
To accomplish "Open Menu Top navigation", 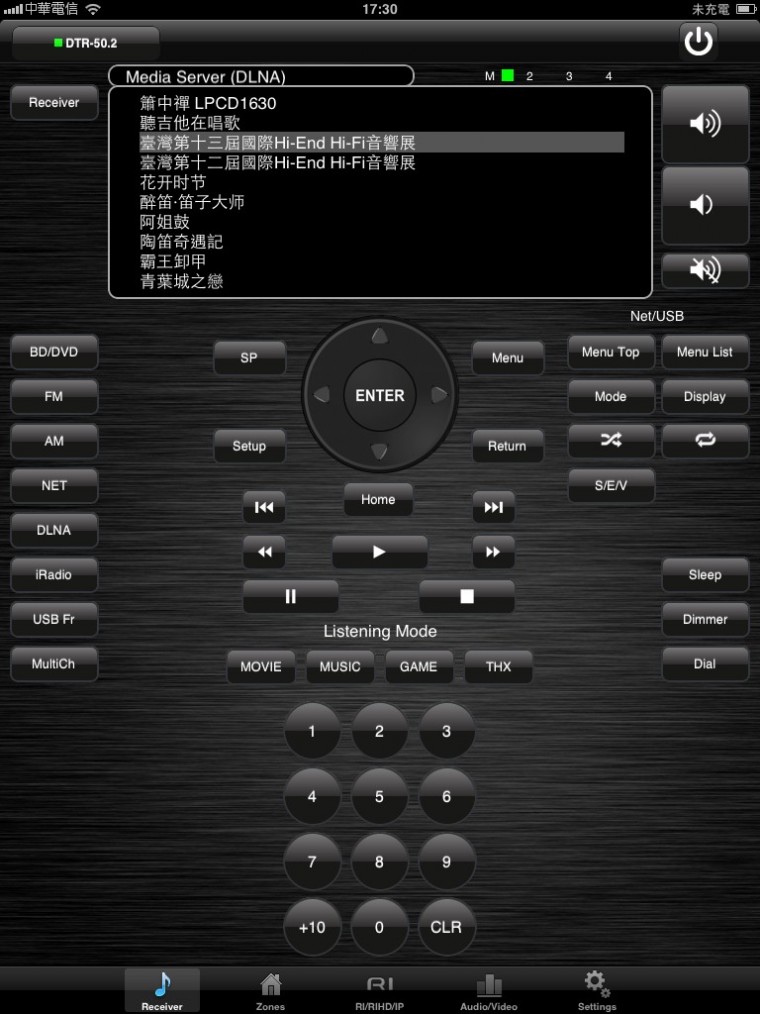I will pyautogui.click(x=610, y=352).
